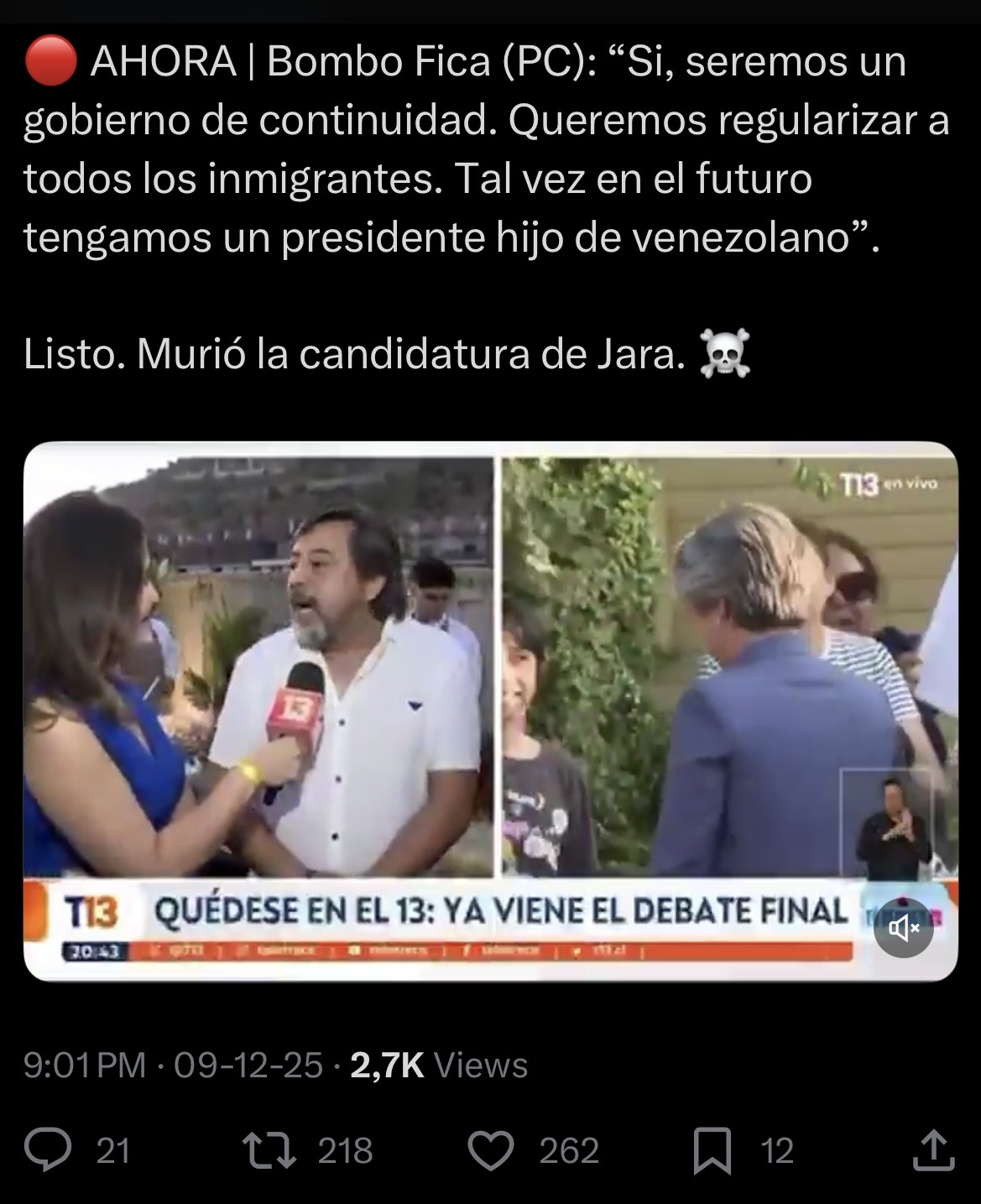The height and width of the screenshot is (1204, 981).
Task: Repost this tweet
Action: tap(269, 1150)
